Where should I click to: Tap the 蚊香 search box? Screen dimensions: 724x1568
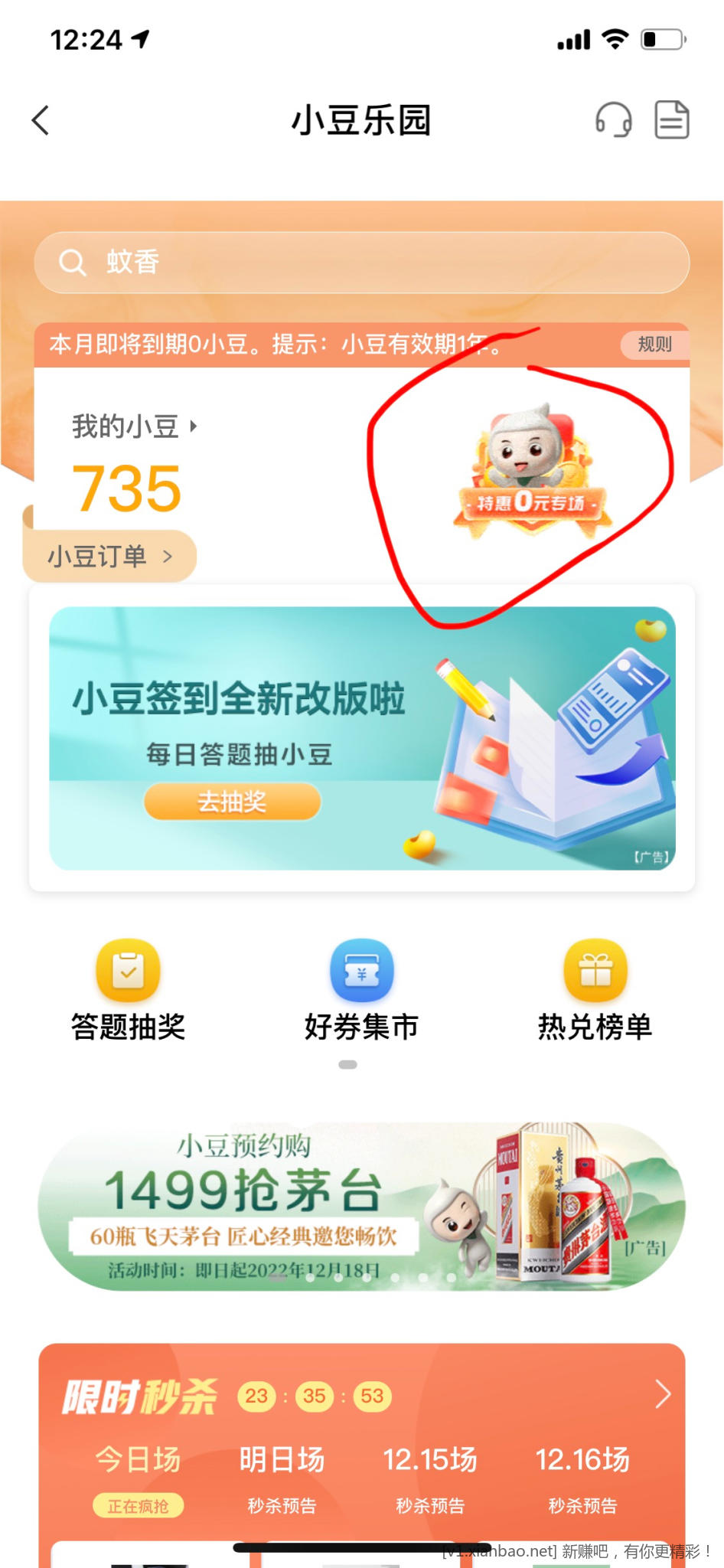click(x=361, y=263)
